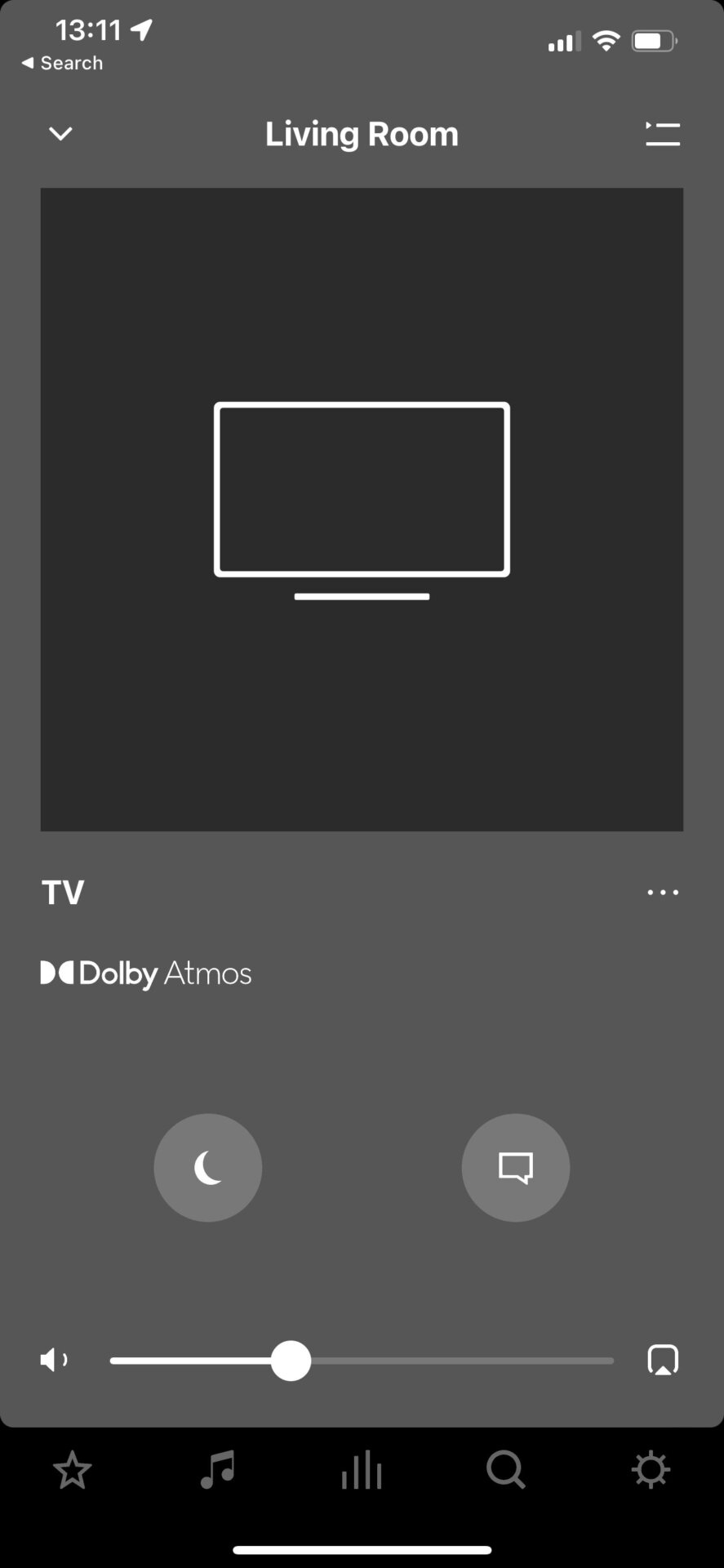Tap the Living Room title to switch rooms

point(362,134)
